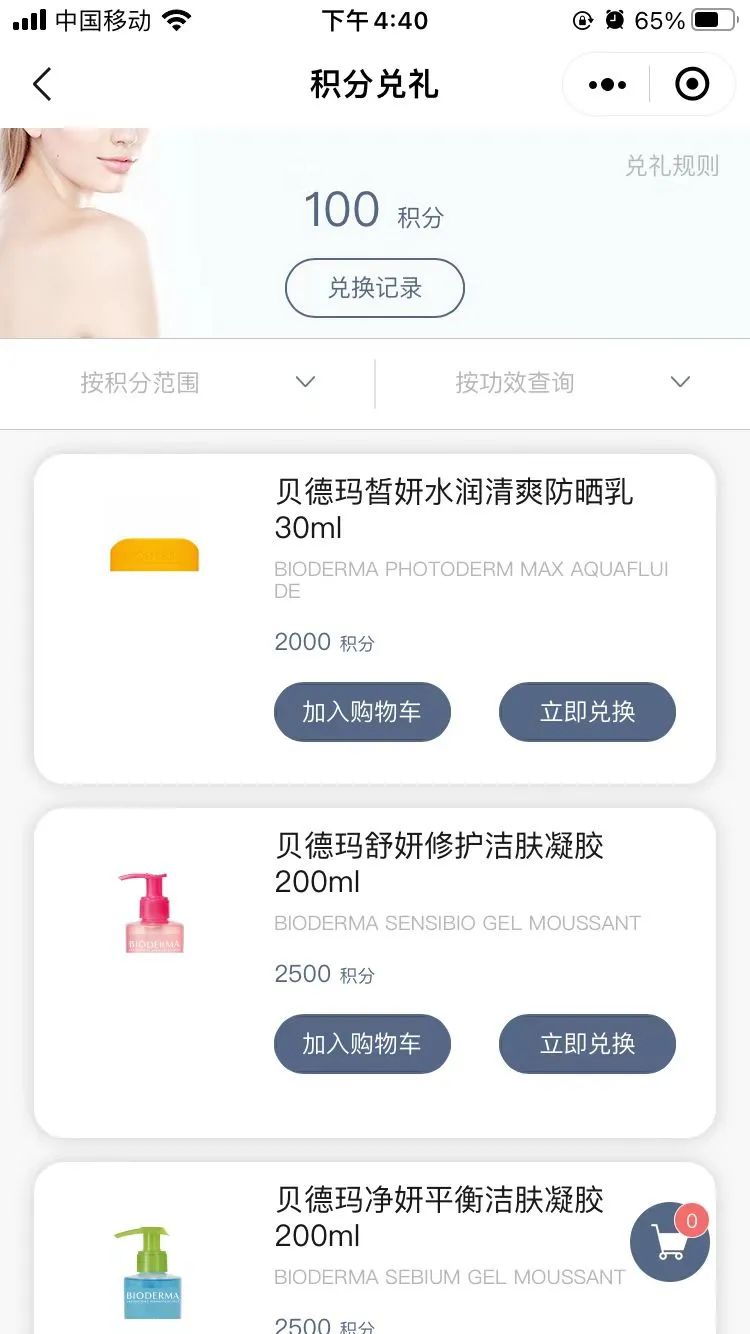Open the floating shopping cart icon
The image size is (750, 1334).
tap(668, 1244)
